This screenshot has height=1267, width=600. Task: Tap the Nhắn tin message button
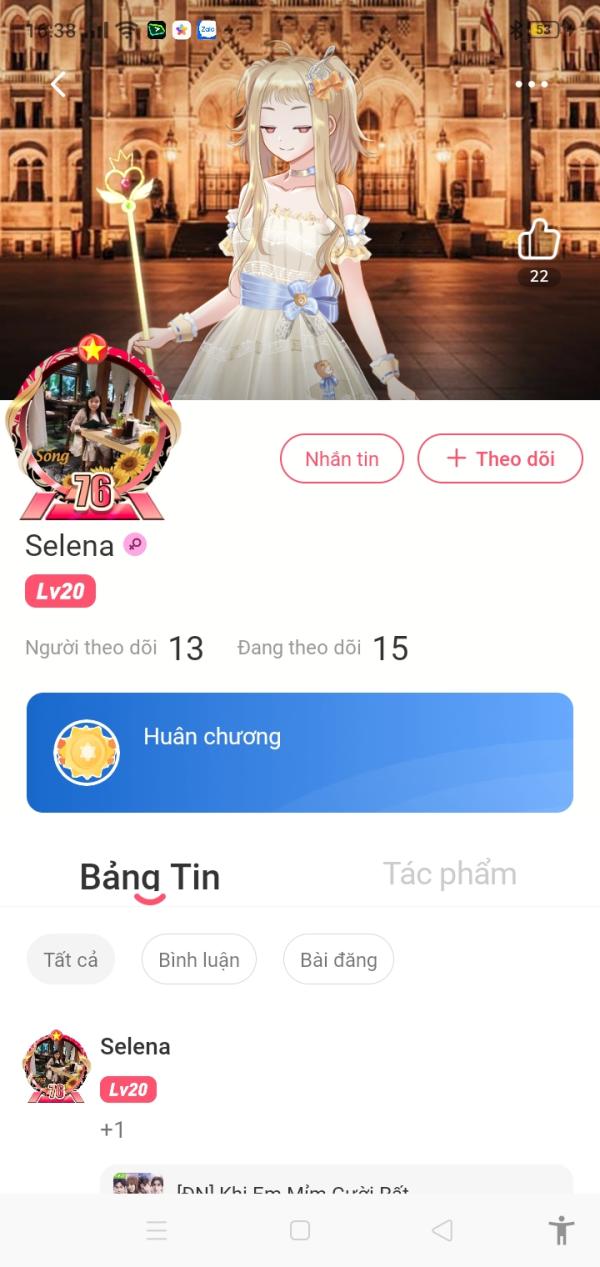click(341, 458)
